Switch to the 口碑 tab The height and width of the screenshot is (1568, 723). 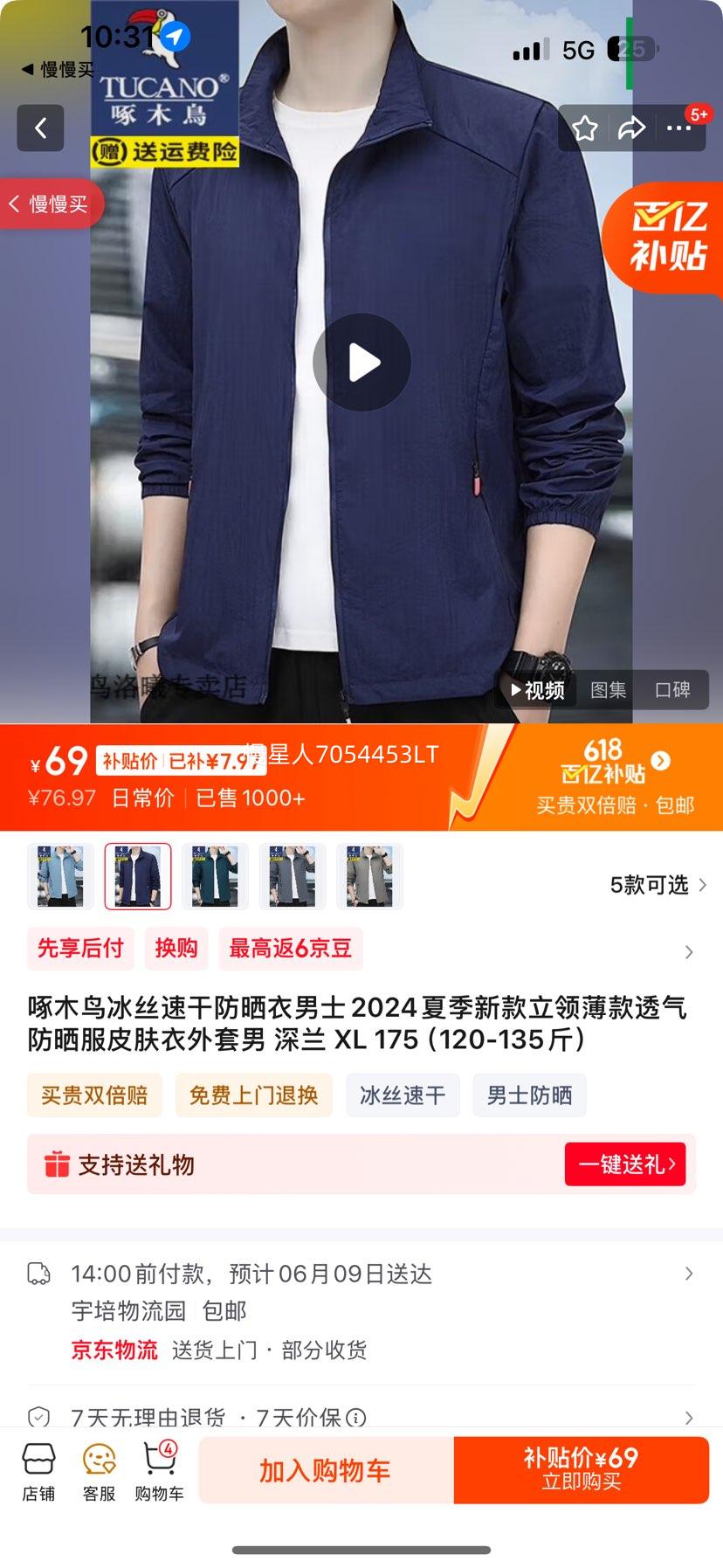(x=672, y=690)
